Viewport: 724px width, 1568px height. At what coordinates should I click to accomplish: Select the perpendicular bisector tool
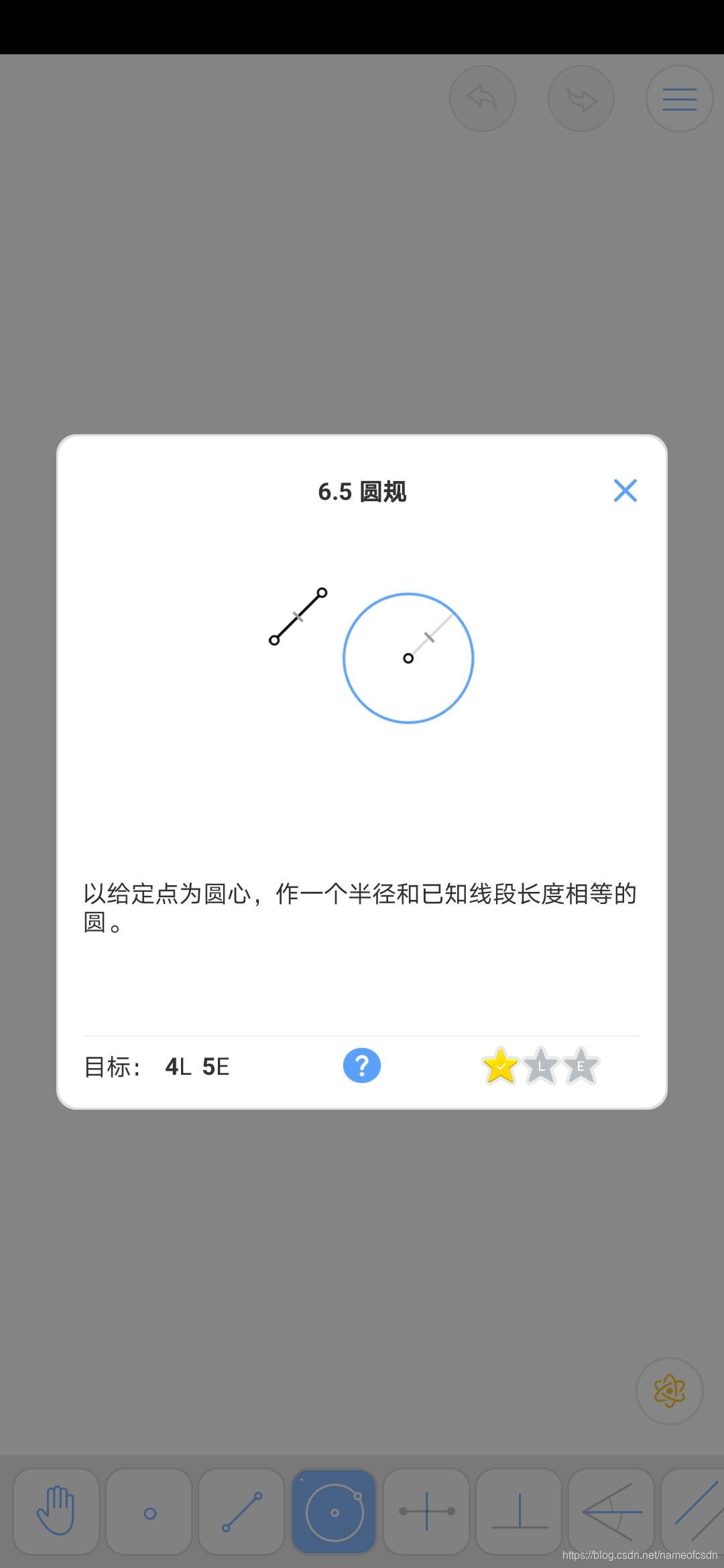click(426, 1511)
